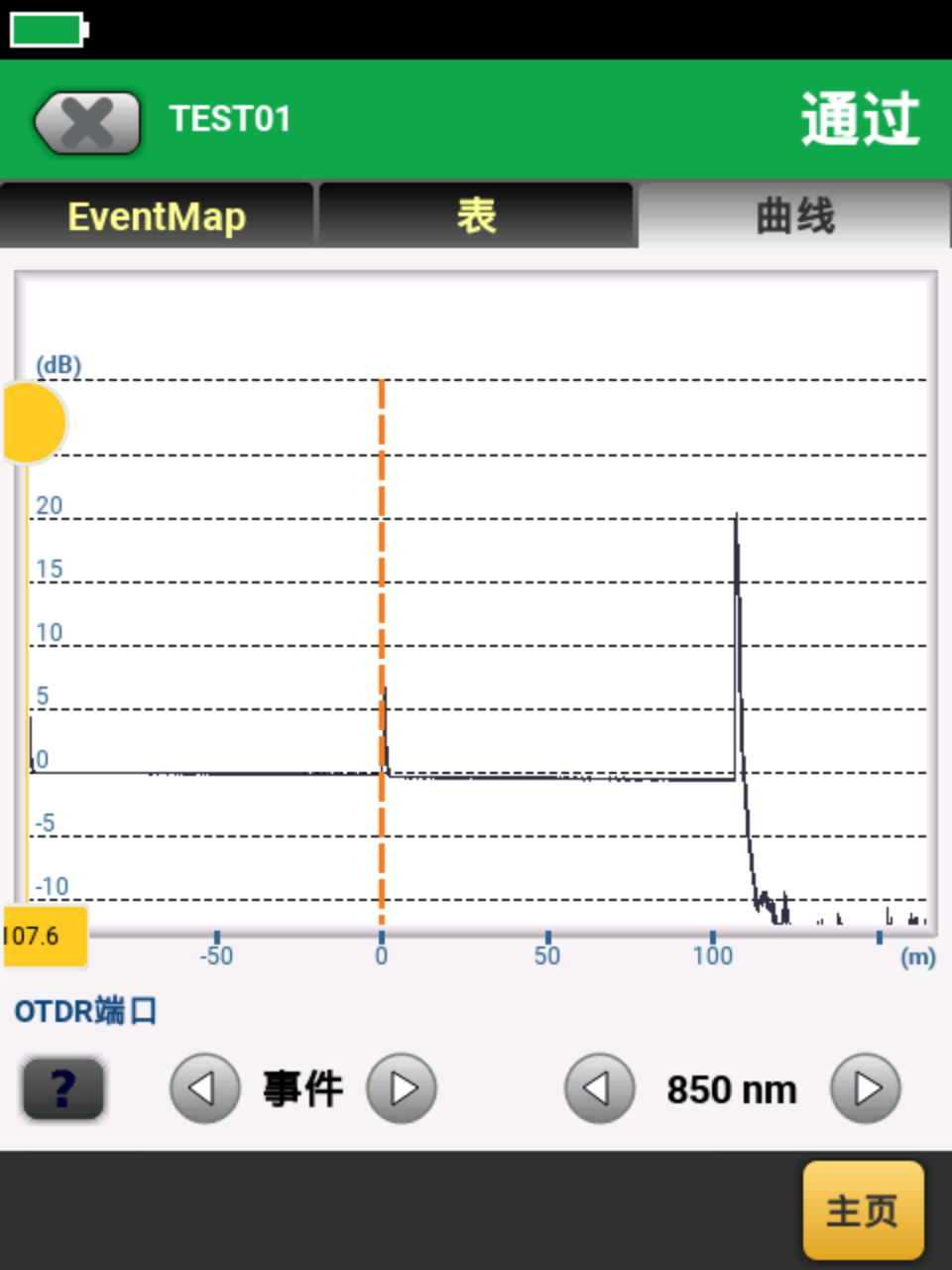Tap the yellow zoom handle on the dB axis
The image size is (952, 1270).
pos(34,424)
